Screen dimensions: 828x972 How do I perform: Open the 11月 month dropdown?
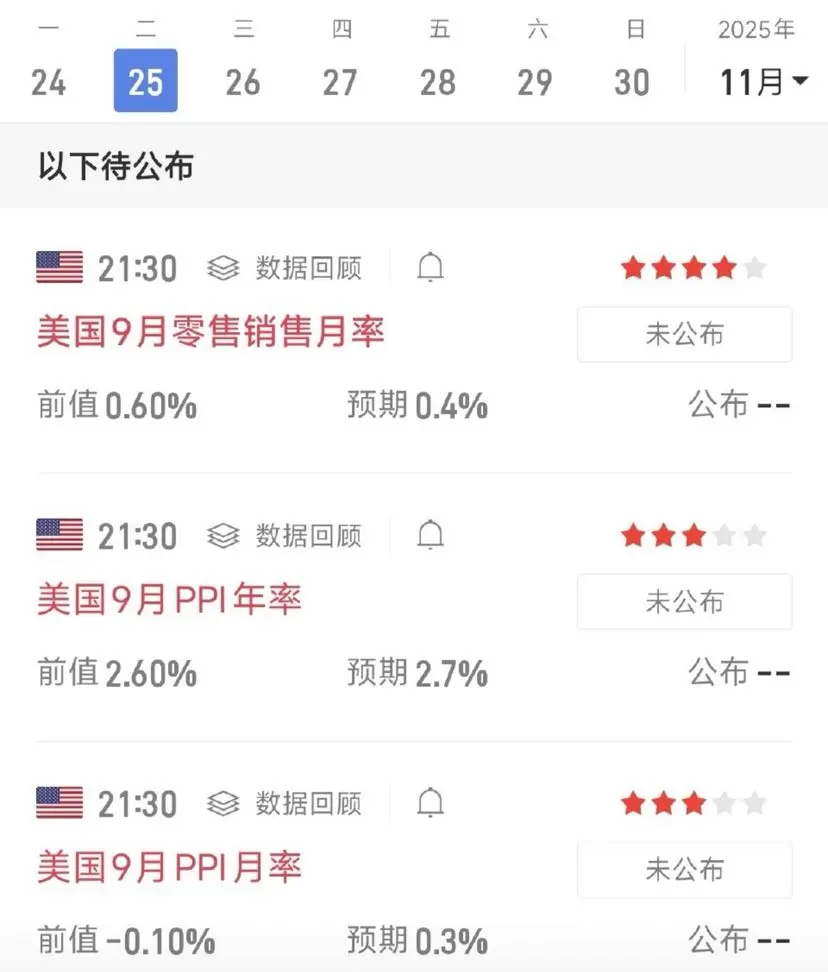[x=764, y=82]
